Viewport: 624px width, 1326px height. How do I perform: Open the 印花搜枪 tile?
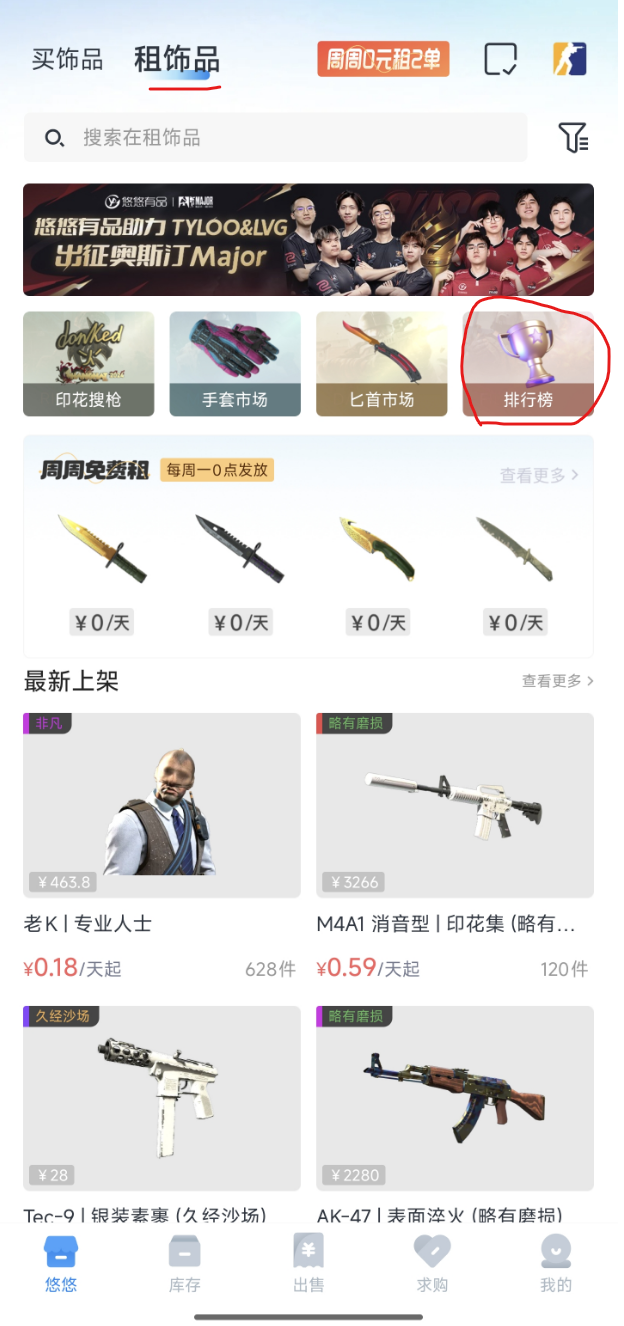[89, 364]
